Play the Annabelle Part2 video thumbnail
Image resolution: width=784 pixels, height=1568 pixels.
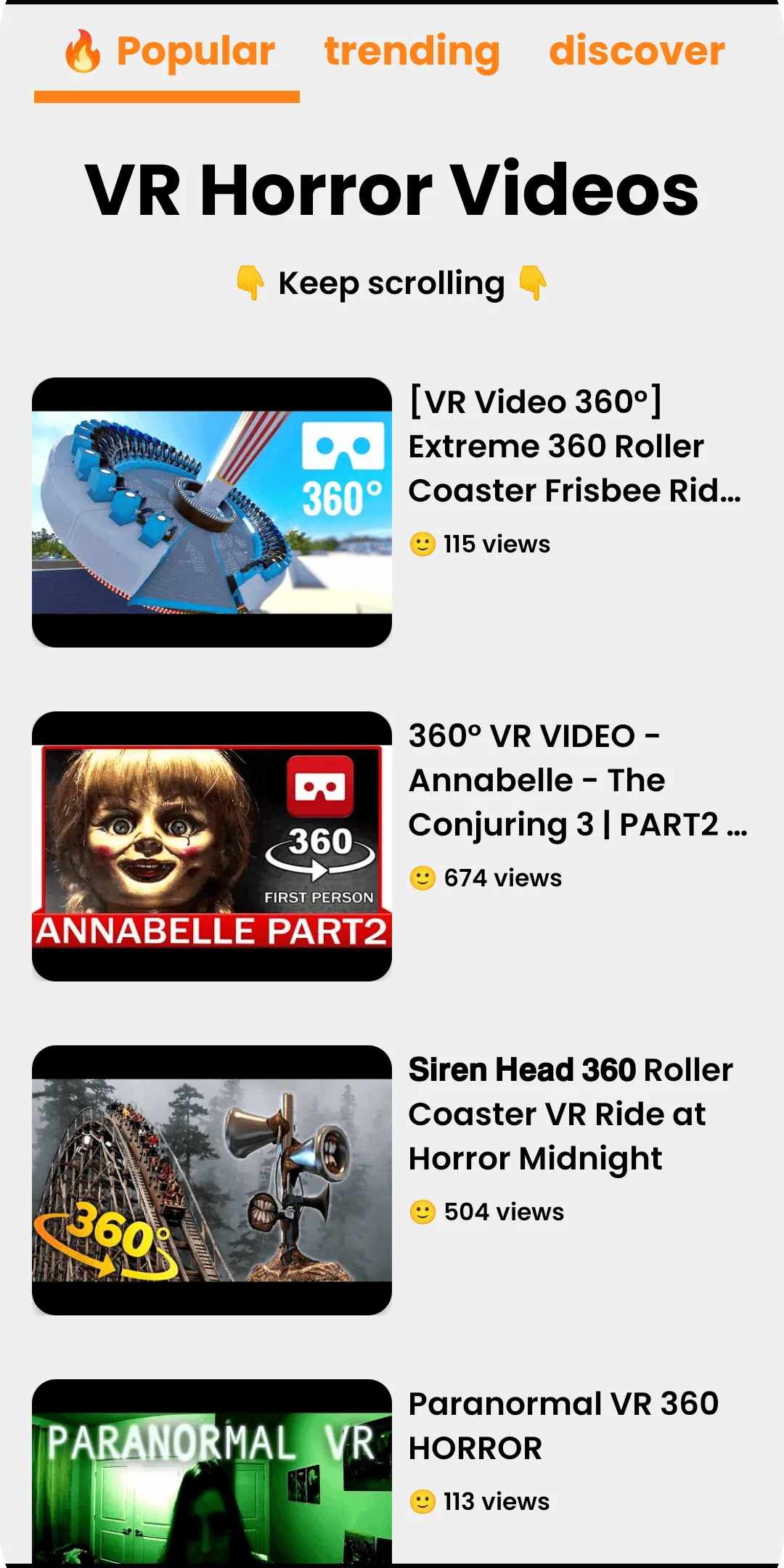[212, 846]
